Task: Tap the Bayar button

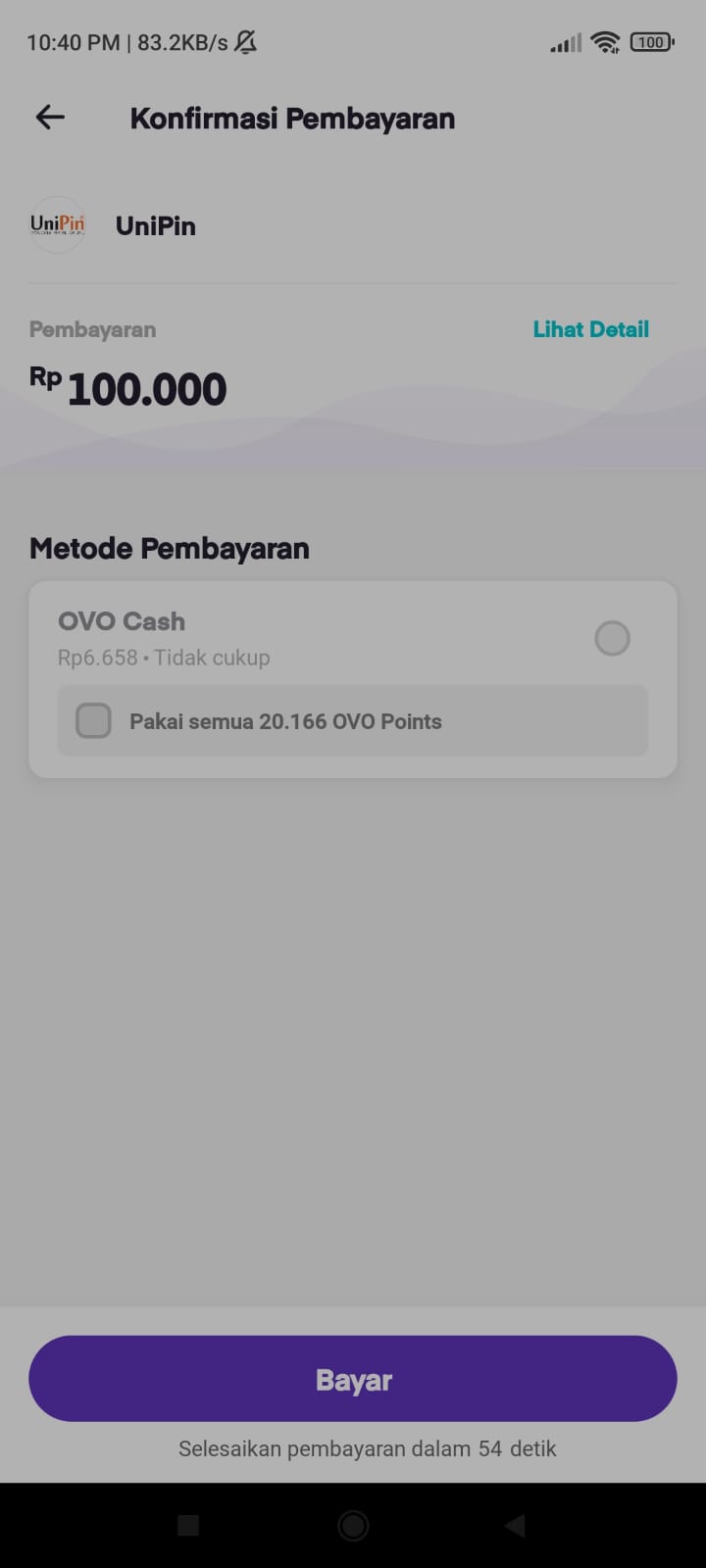Action: click(x=353, y=1379)
